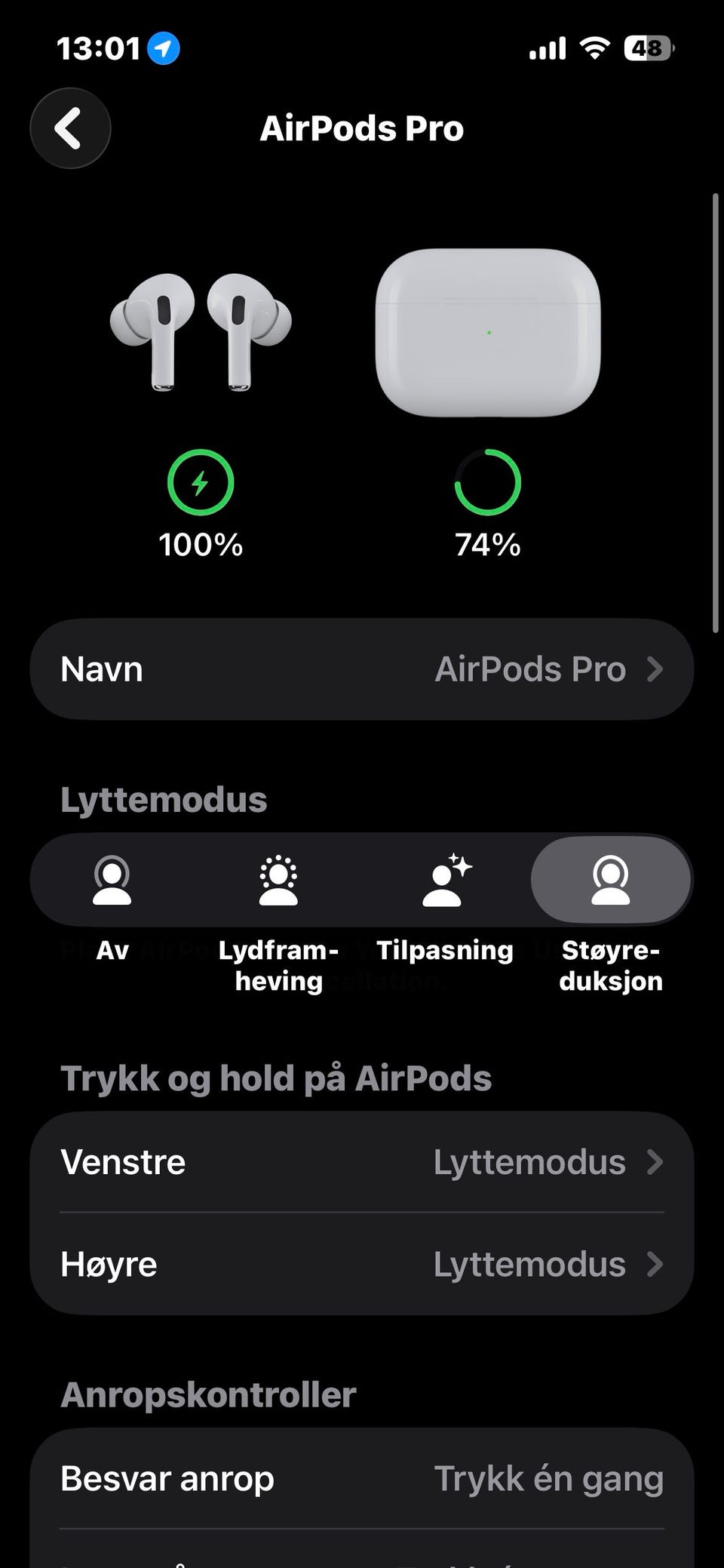Image resolution: width=724 pixels, height=1568 pixels.
Task: Open the Venstre press-and-hold setting
Action: click(362, 1162)
